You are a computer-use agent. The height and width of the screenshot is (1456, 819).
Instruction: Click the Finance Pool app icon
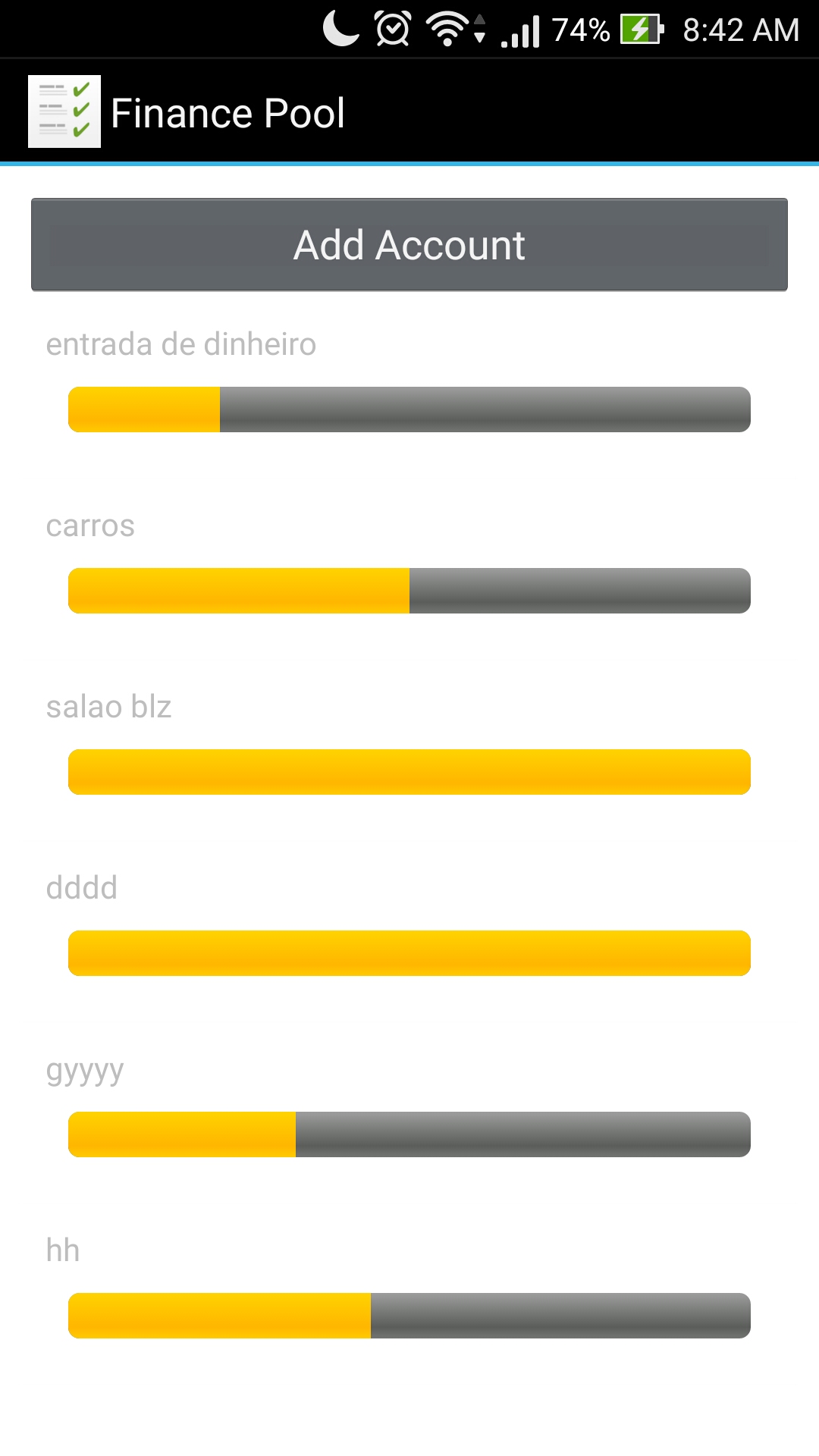[64, 111]
